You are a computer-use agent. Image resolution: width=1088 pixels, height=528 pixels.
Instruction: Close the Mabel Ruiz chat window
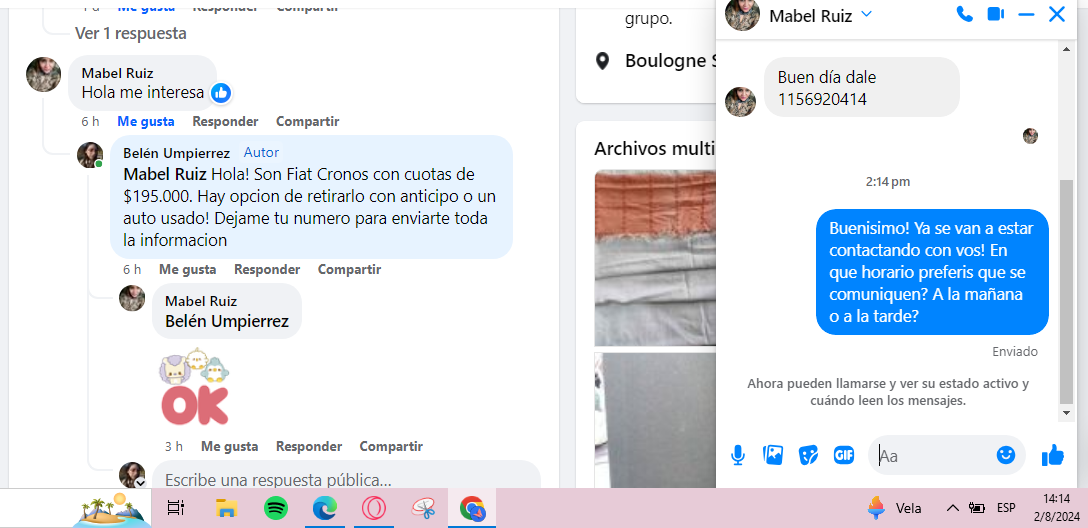(x=1057, y=14)
